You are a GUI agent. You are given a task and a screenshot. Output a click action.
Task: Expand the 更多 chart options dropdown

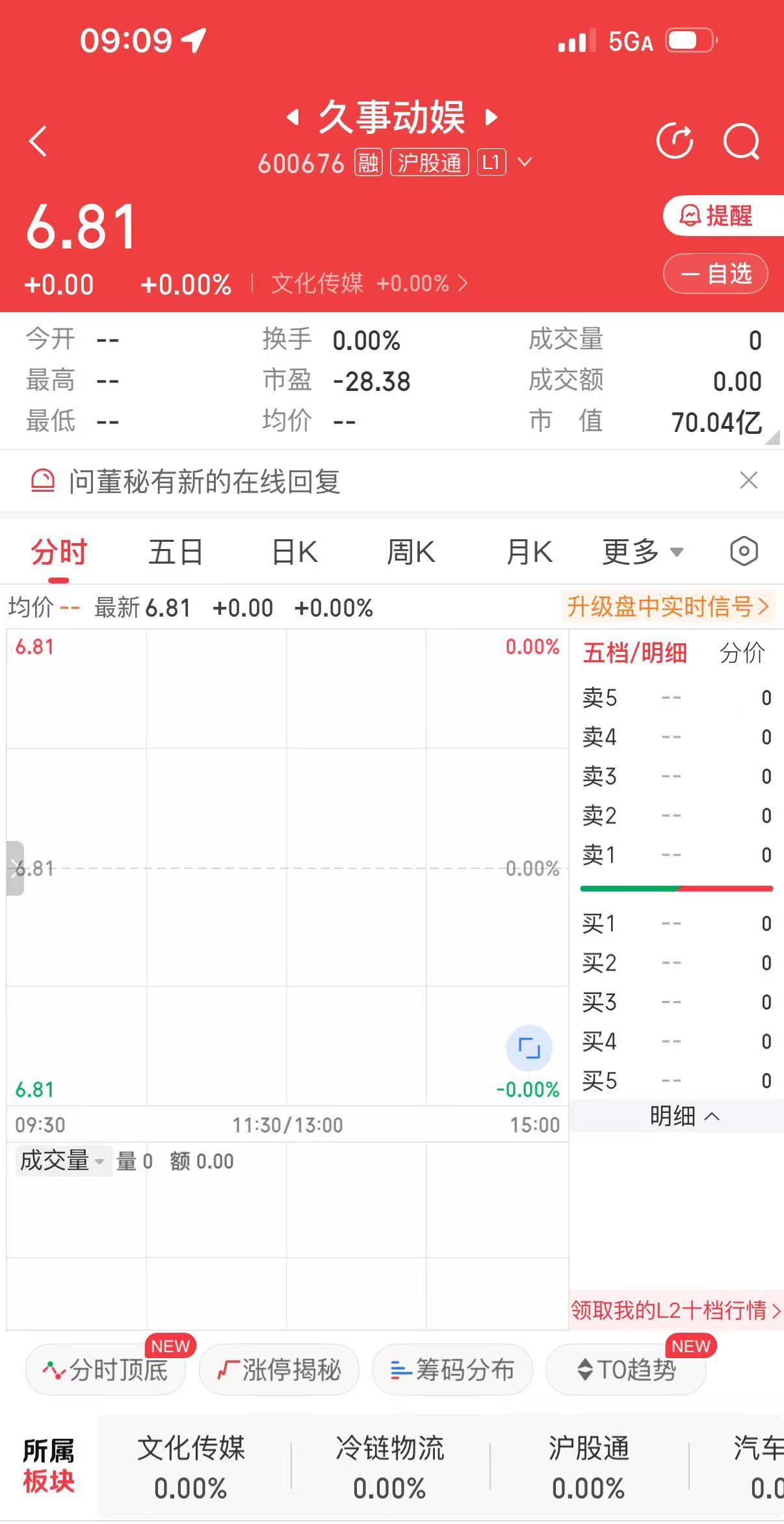[x=642, y=552]
